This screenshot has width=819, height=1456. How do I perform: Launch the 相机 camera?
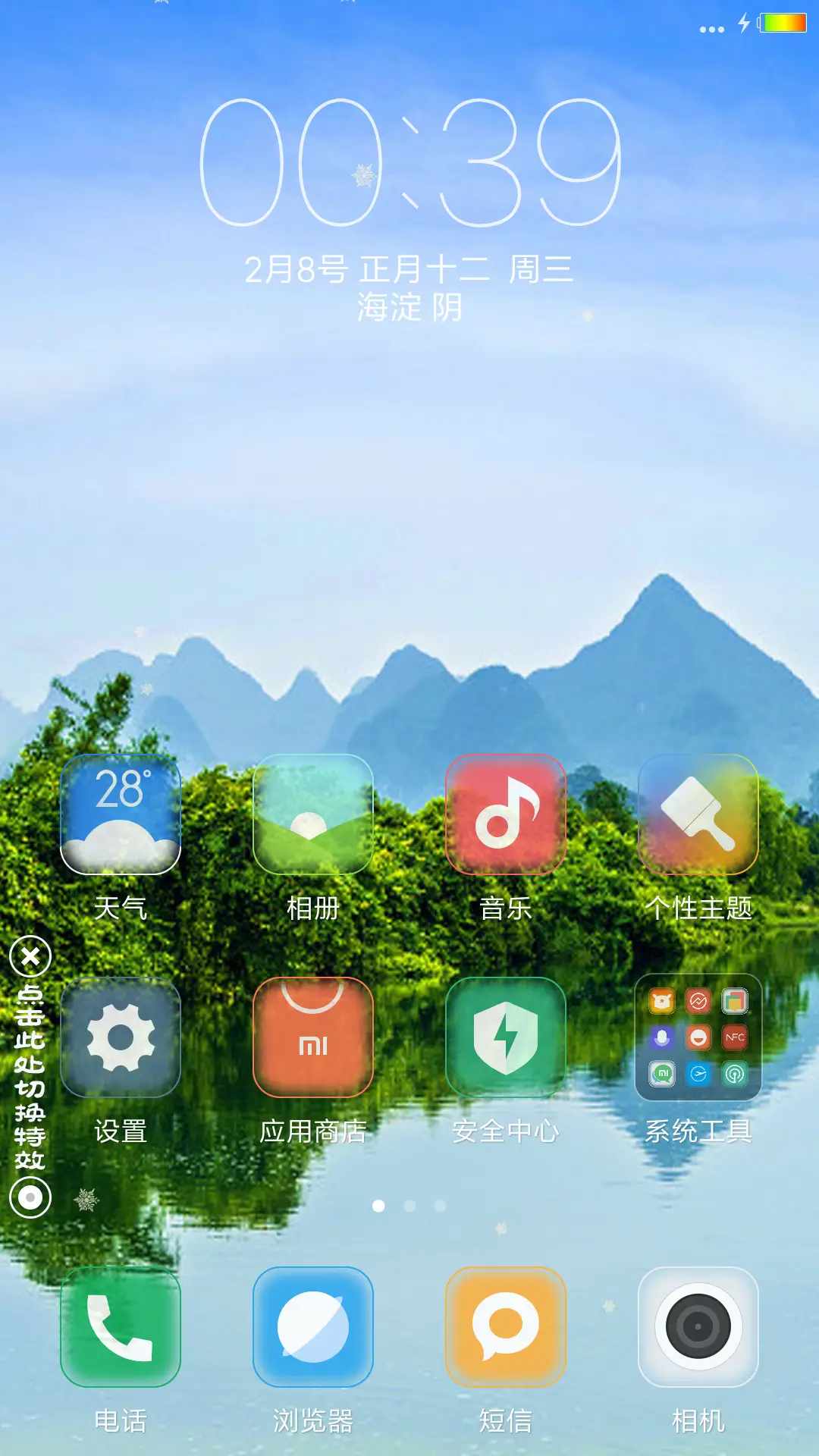(x=698, y=1327)
